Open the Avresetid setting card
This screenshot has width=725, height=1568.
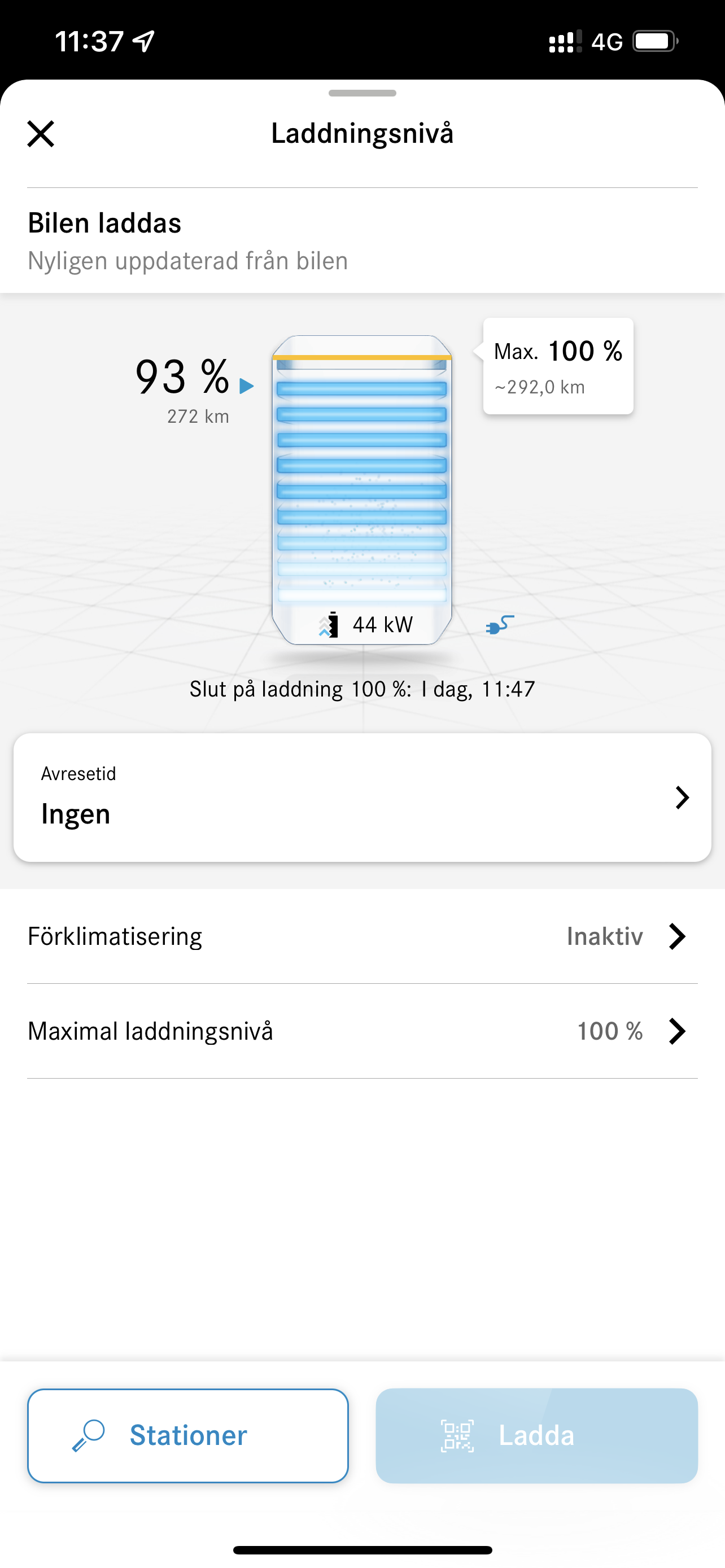[x=362, y=798]
